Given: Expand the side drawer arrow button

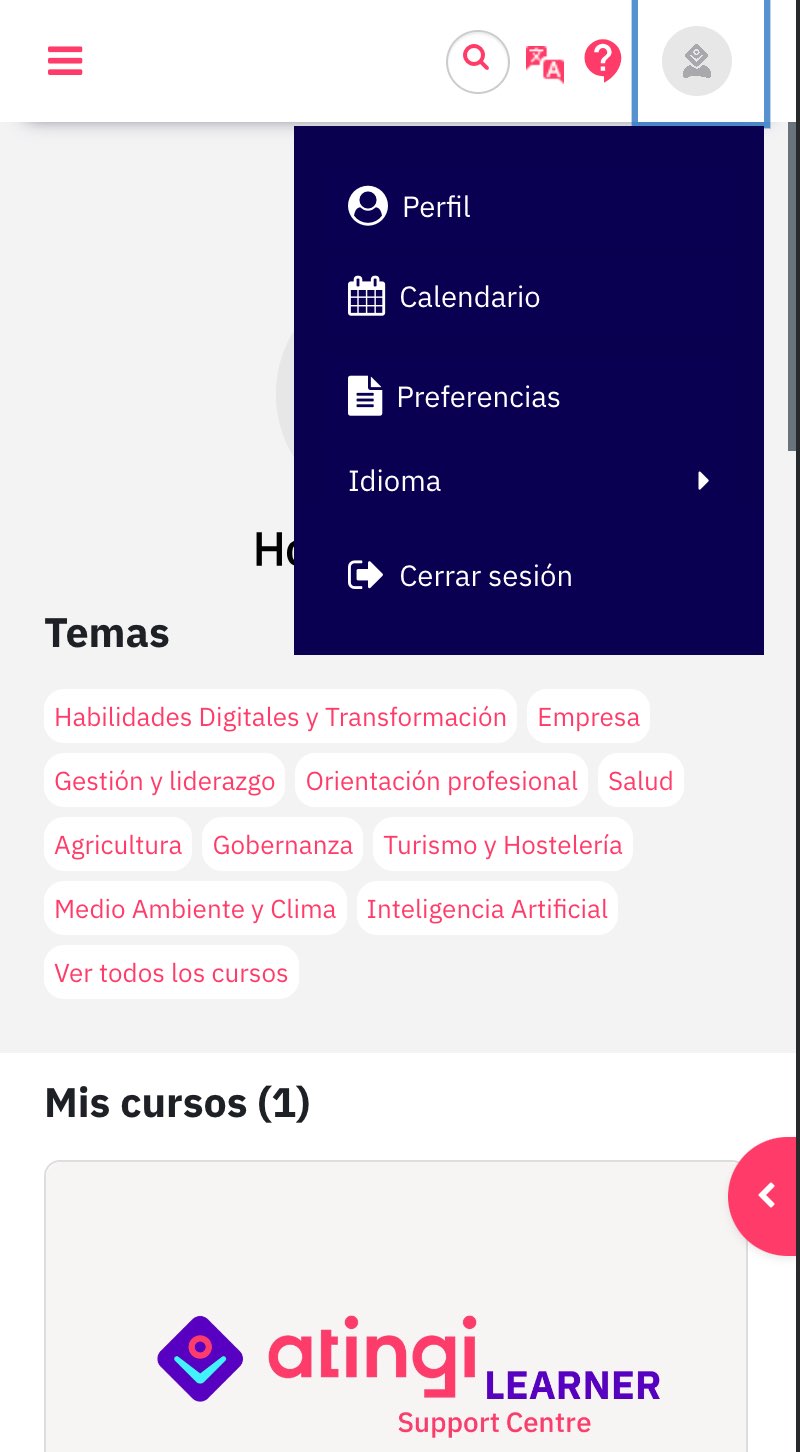Looking at the screenshot, I should coord(766,1196).
